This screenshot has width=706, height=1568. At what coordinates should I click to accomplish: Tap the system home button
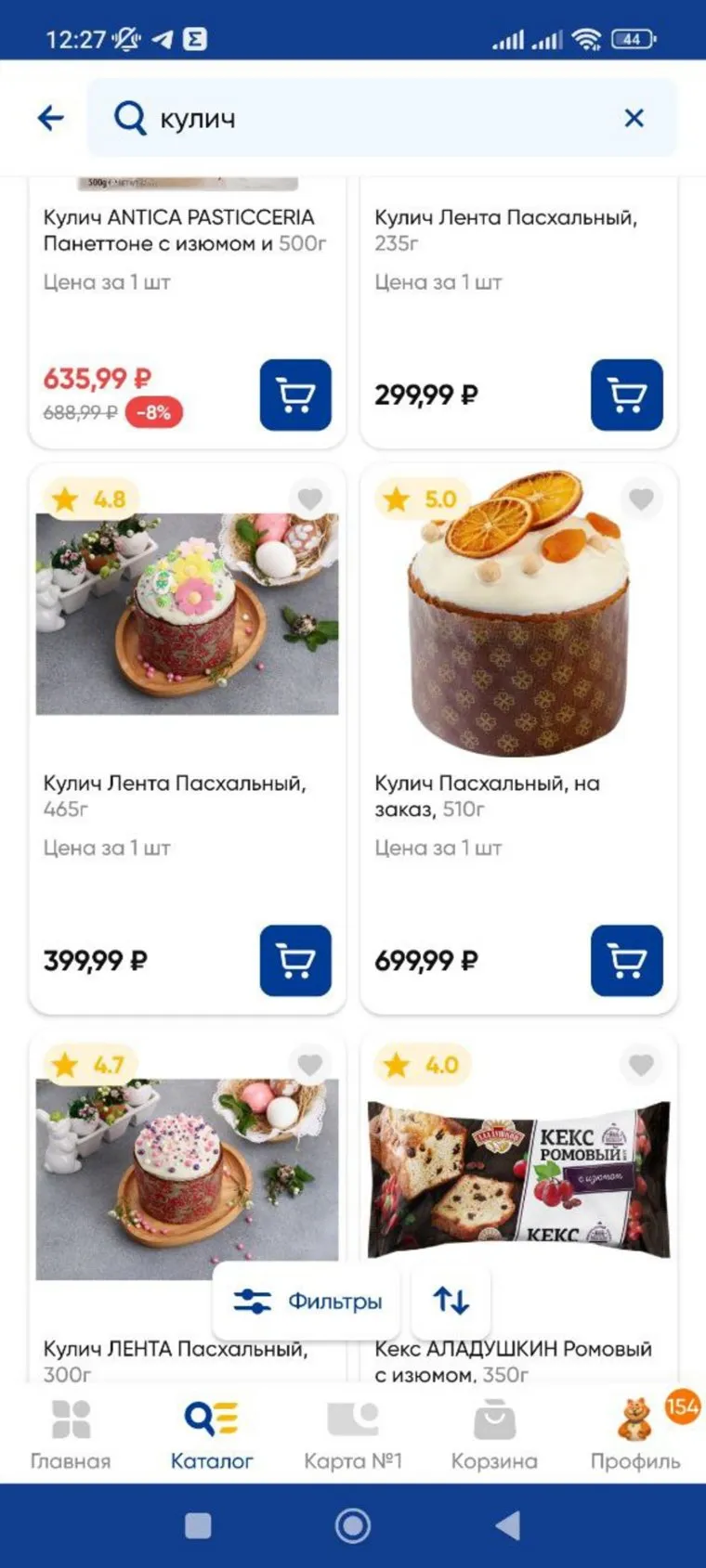click(352, 1525)
